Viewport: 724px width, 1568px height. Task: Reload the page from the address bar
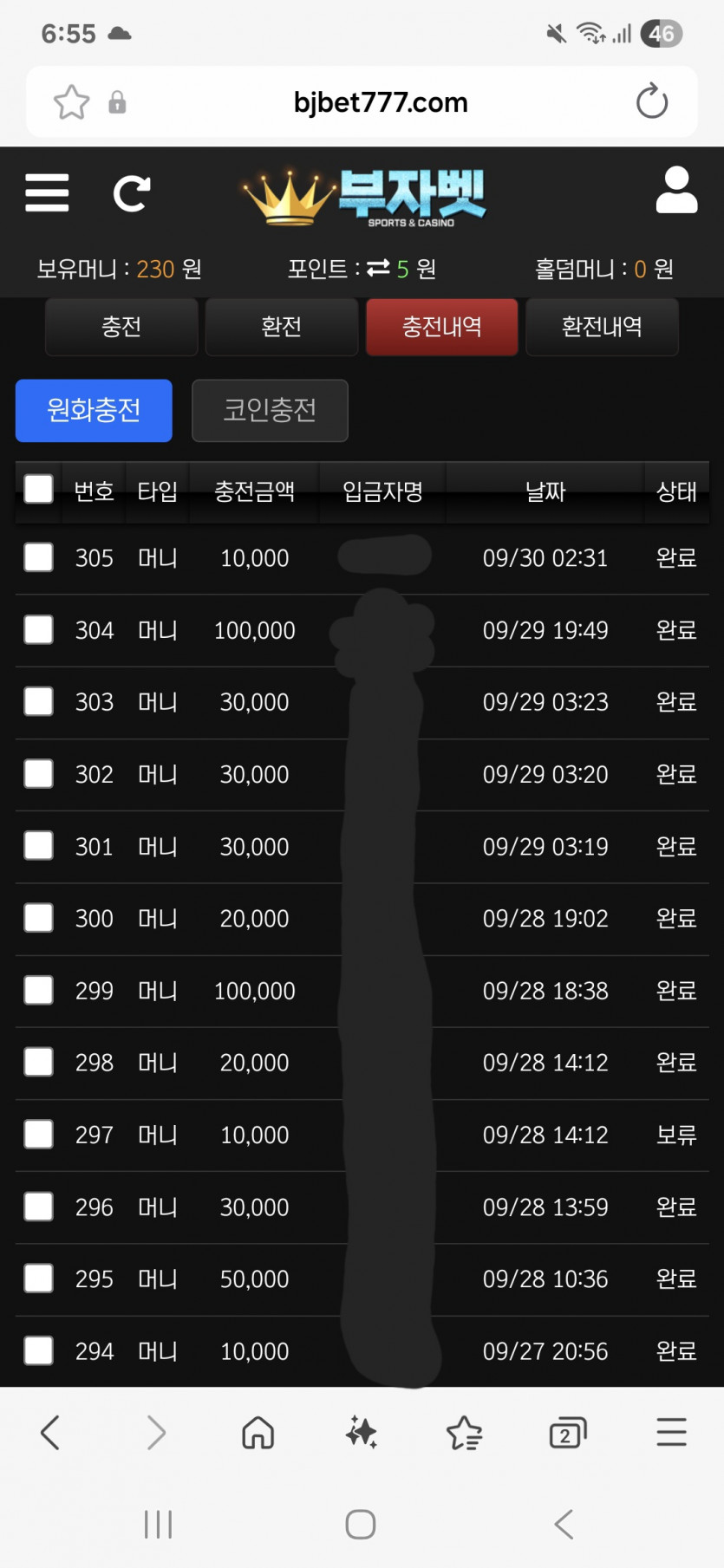652,101
